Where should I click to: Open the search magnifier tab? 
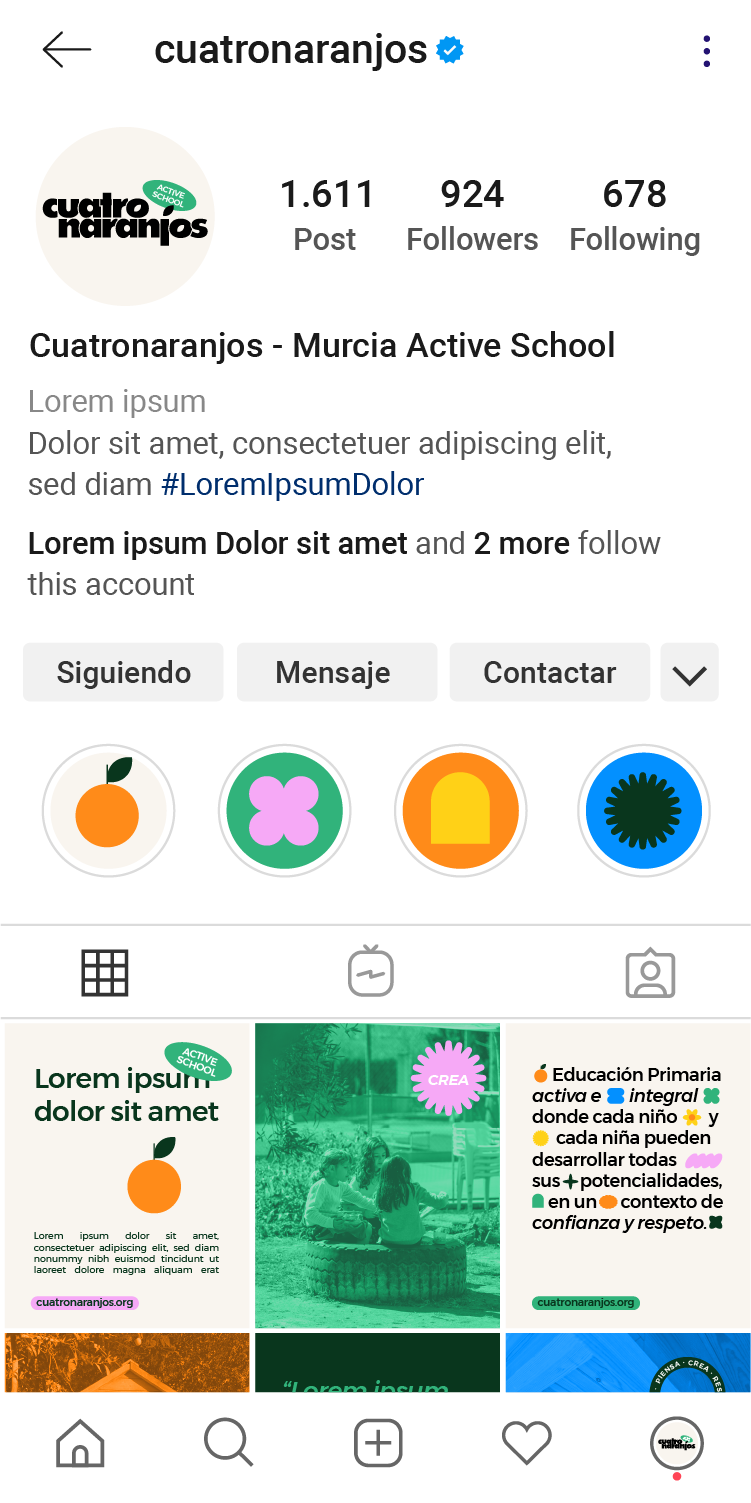[228, 1443]
